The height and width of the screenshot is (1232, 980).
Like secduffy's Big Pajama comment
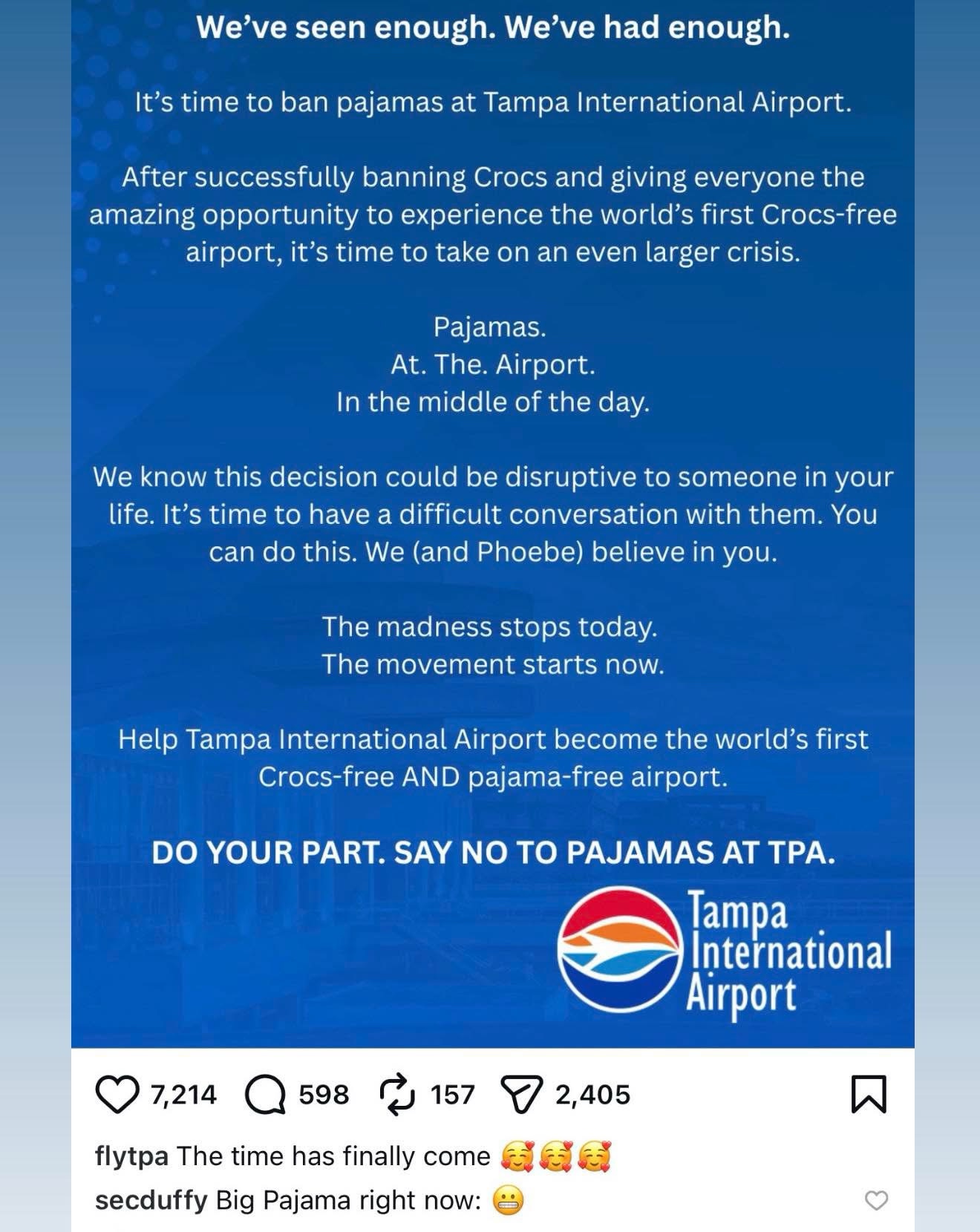877,1200
